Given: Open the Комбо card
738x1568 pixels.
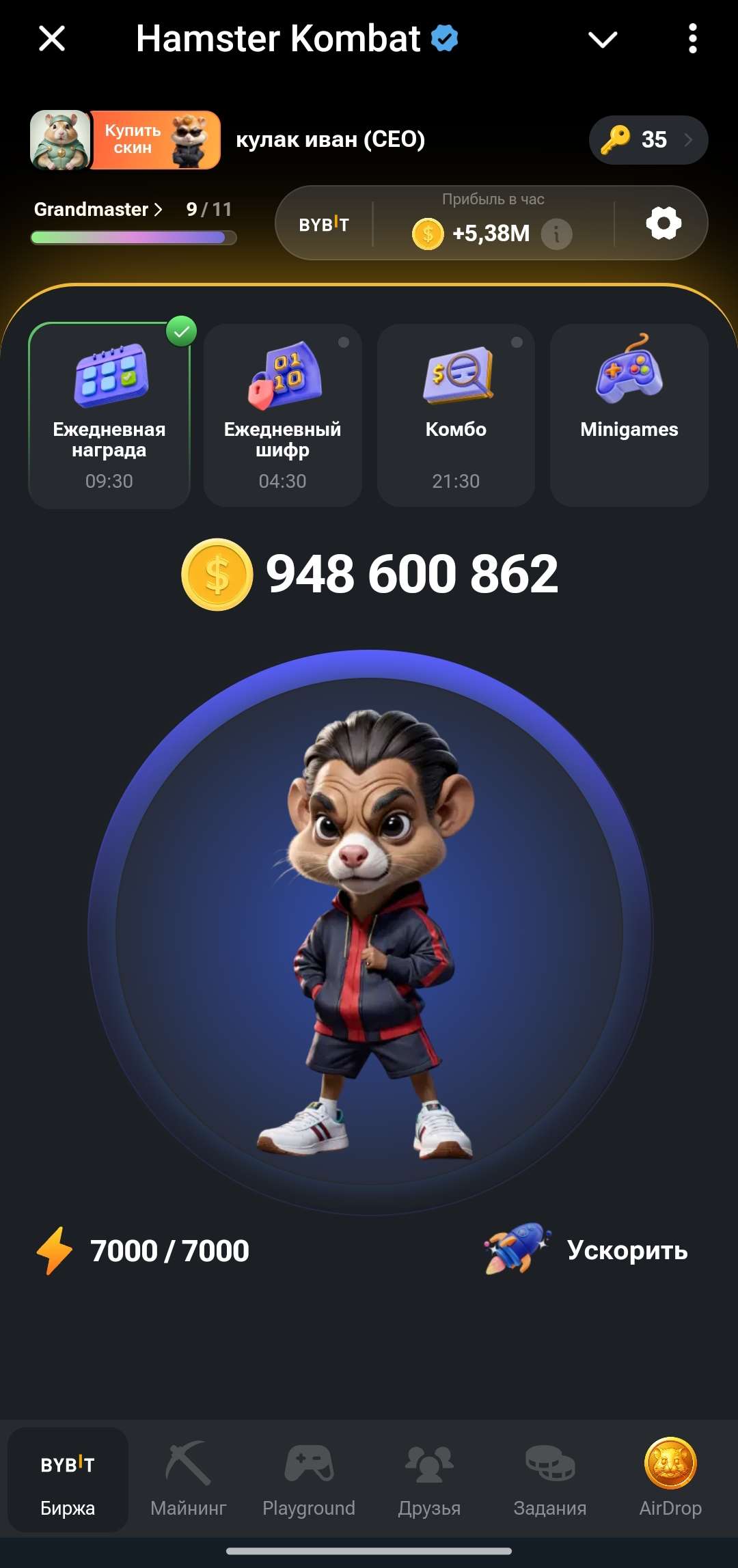Looking at the screenshot, I should point(456,410).
